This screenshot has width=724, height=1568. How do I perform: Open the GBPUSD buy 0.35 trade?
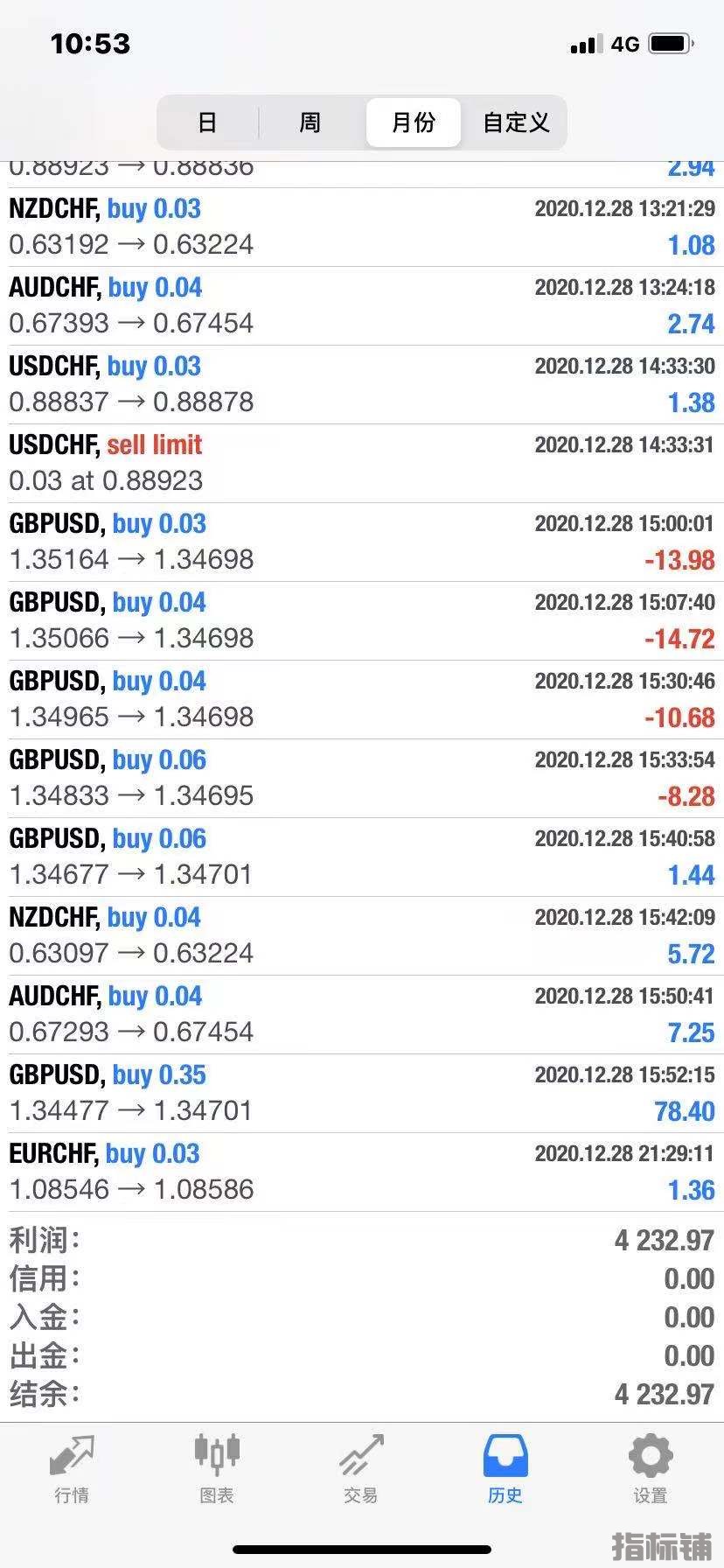(362, 1093)
